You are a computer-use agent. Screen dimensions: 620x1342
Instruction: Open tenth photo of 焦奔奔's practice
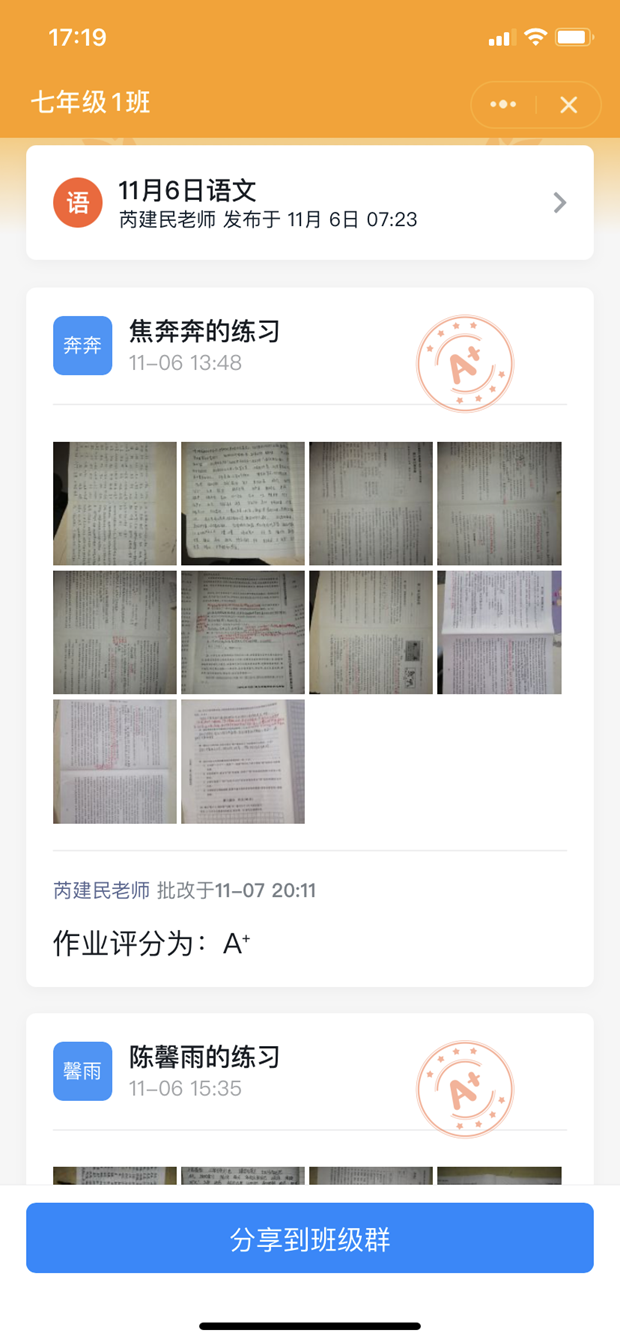pyautogui.click(x=243, y=761)
